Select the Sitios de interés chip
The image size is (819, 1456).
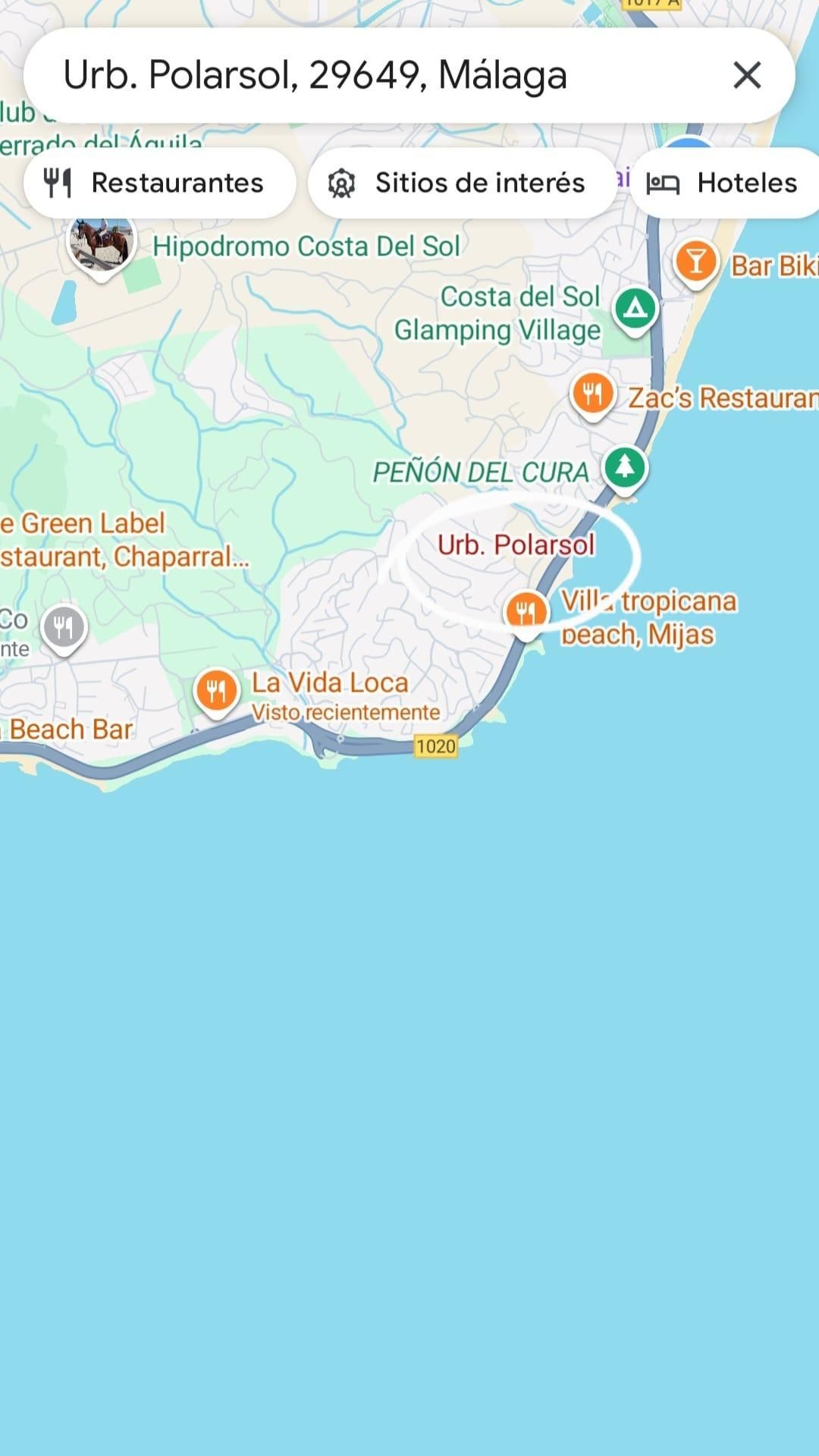coord(461,183)
